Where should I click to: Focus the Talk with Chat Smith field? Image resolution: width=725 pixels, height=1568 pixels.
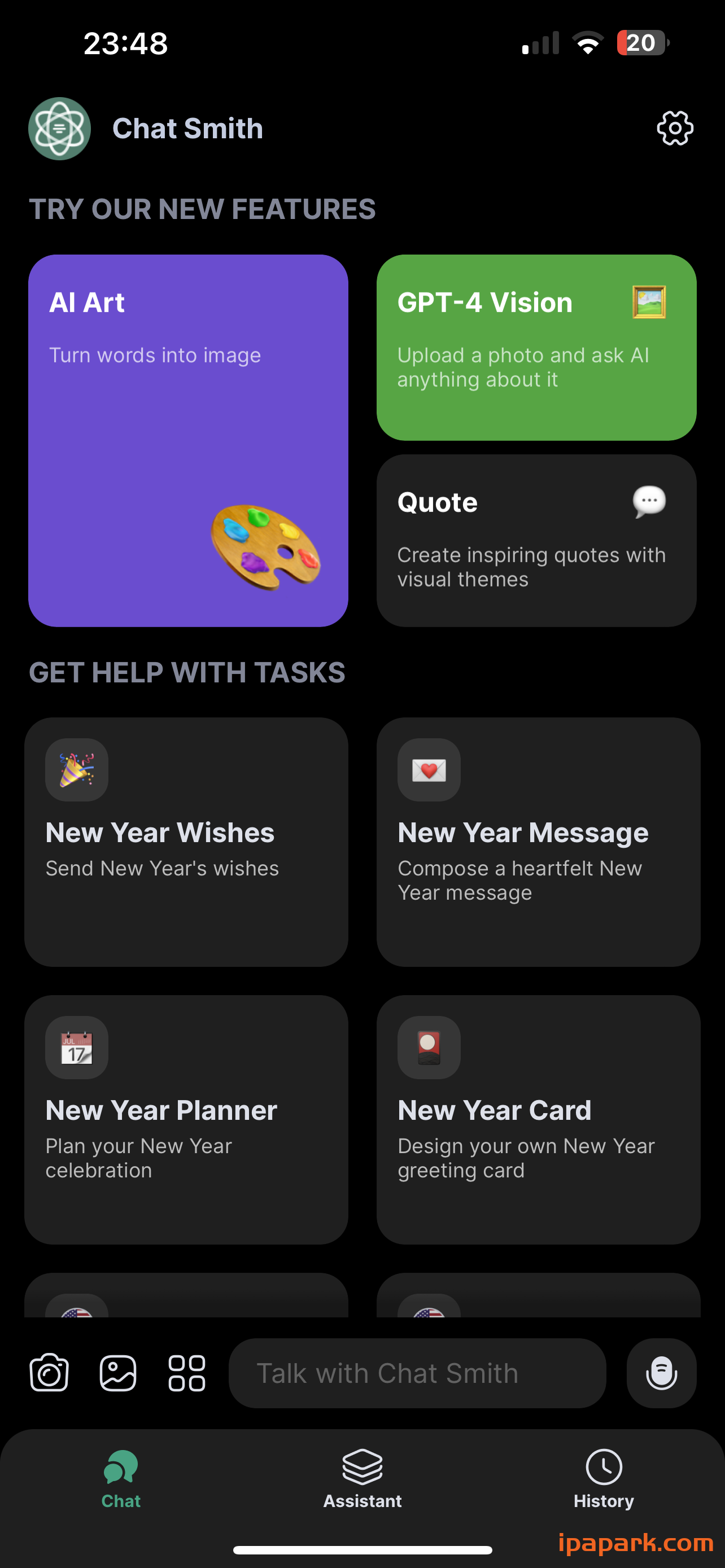(417, 1373)
